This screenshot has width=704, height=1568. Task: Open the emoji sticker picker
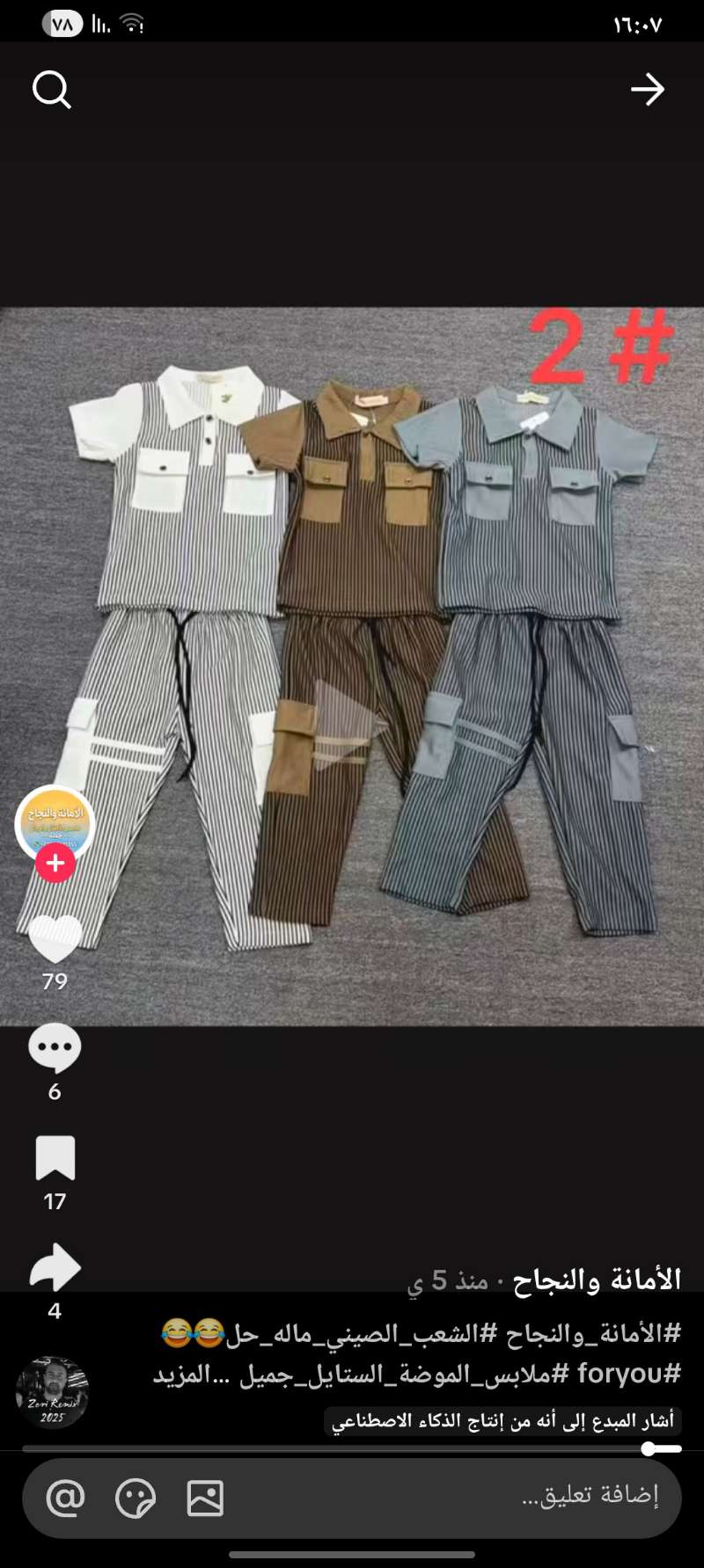(135, 1498)
